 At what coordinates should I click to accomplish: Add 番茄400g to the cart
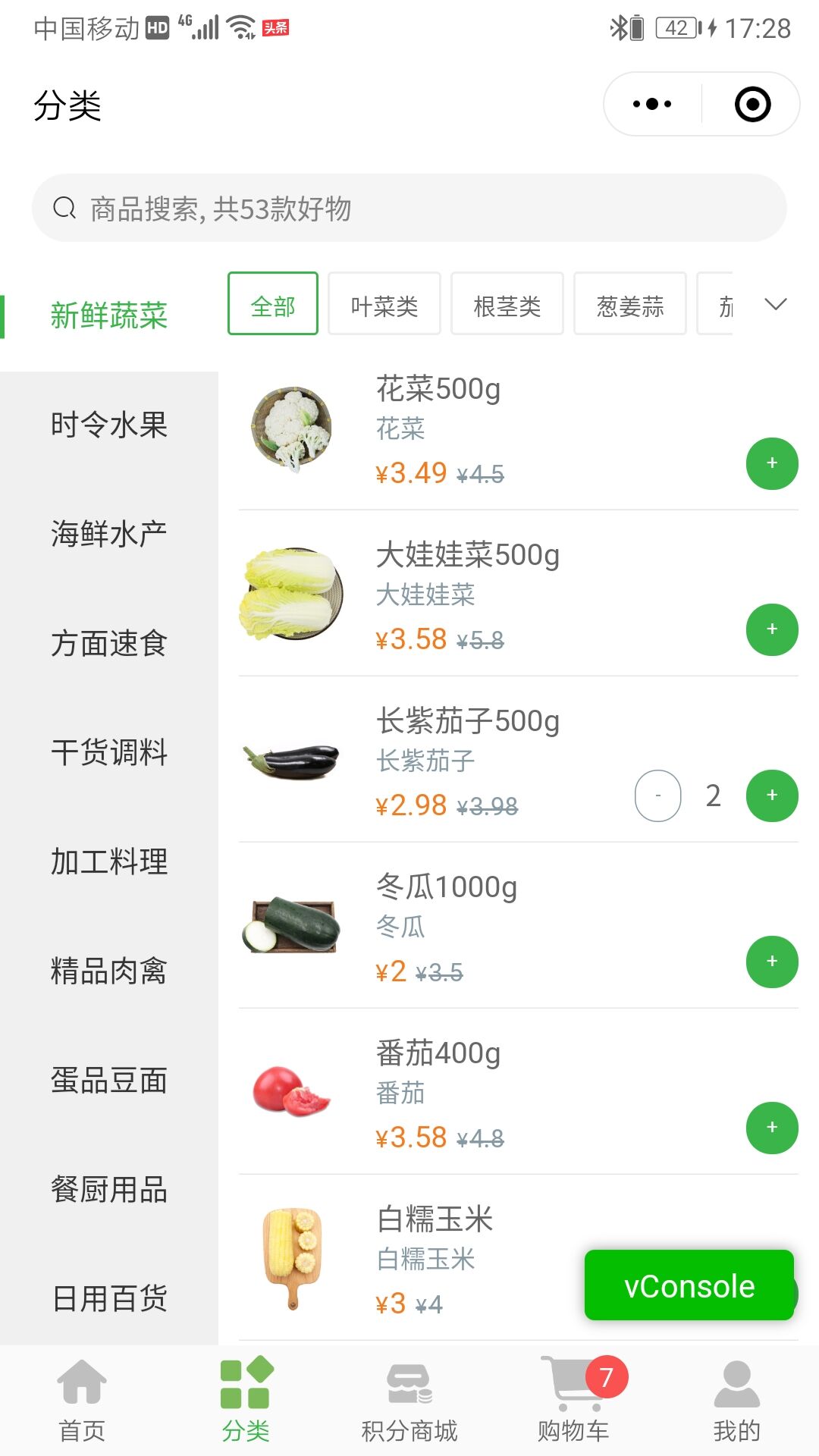tap(772, 1128)
